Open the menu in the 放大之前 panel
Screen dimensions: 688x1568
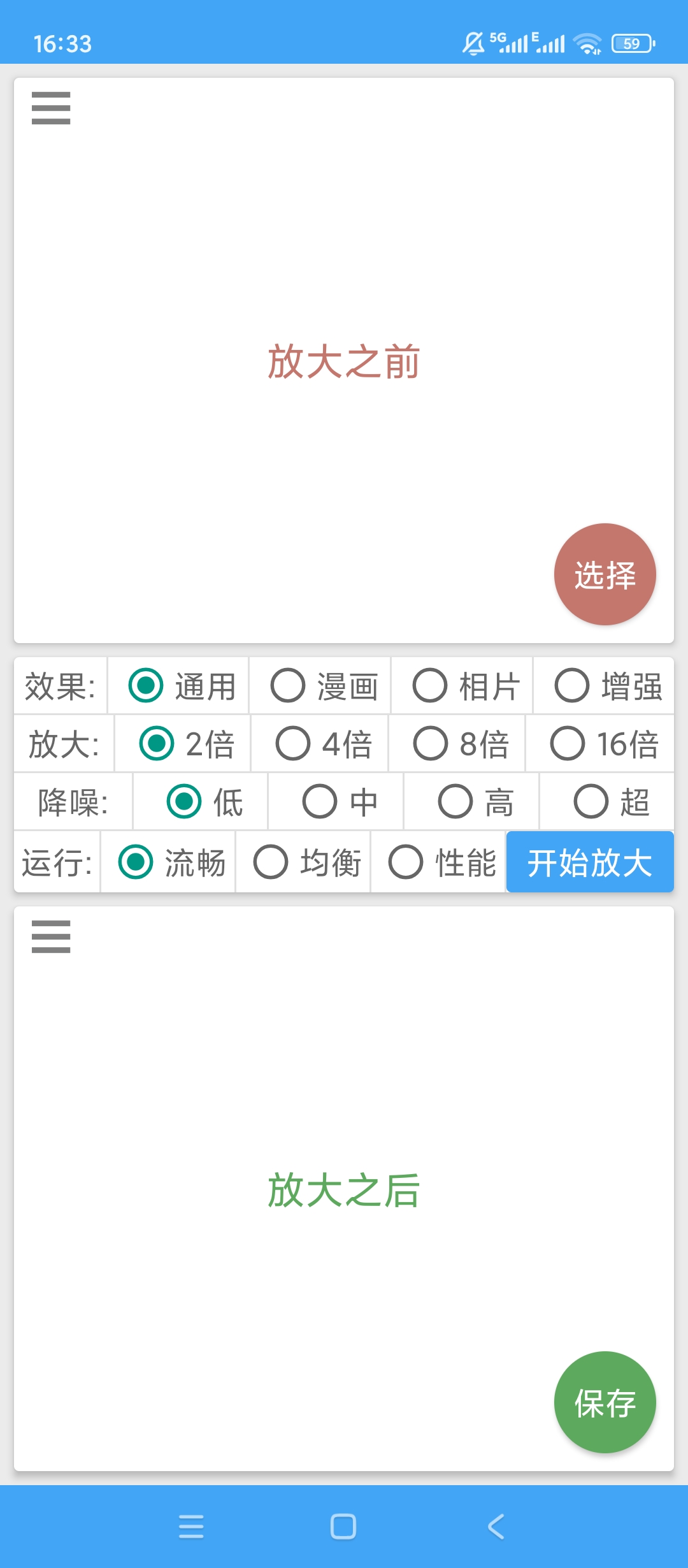(x=51, y=108)
